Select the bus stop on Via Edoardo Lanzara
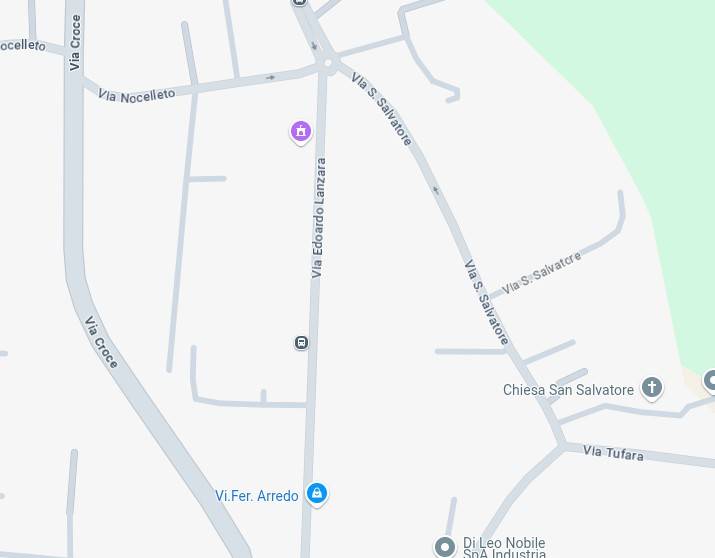This screenshot has height=558, width=715. [x=301, y=343]
